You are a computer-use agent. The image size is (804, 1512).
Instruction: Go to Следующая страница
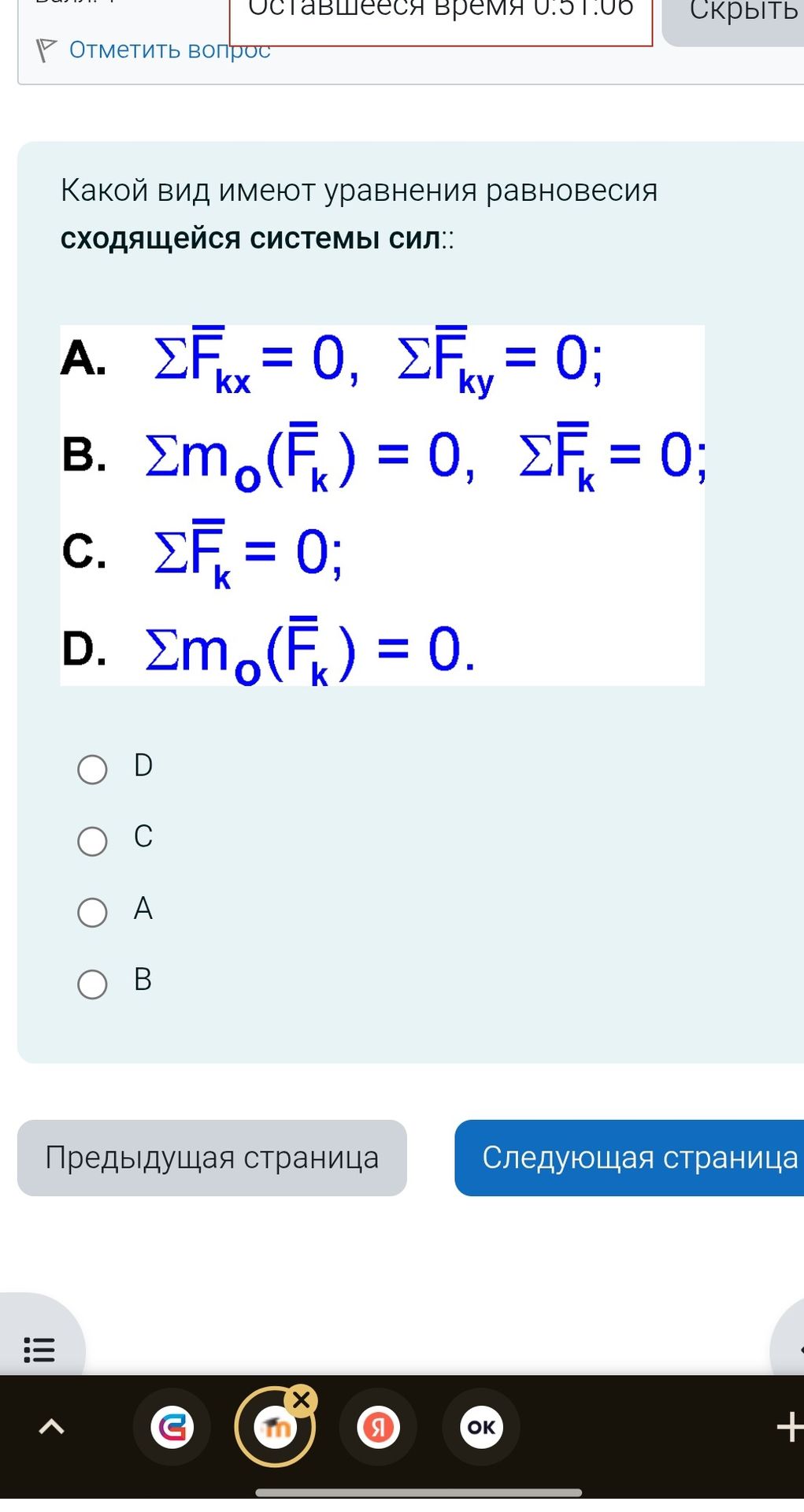629,1158
